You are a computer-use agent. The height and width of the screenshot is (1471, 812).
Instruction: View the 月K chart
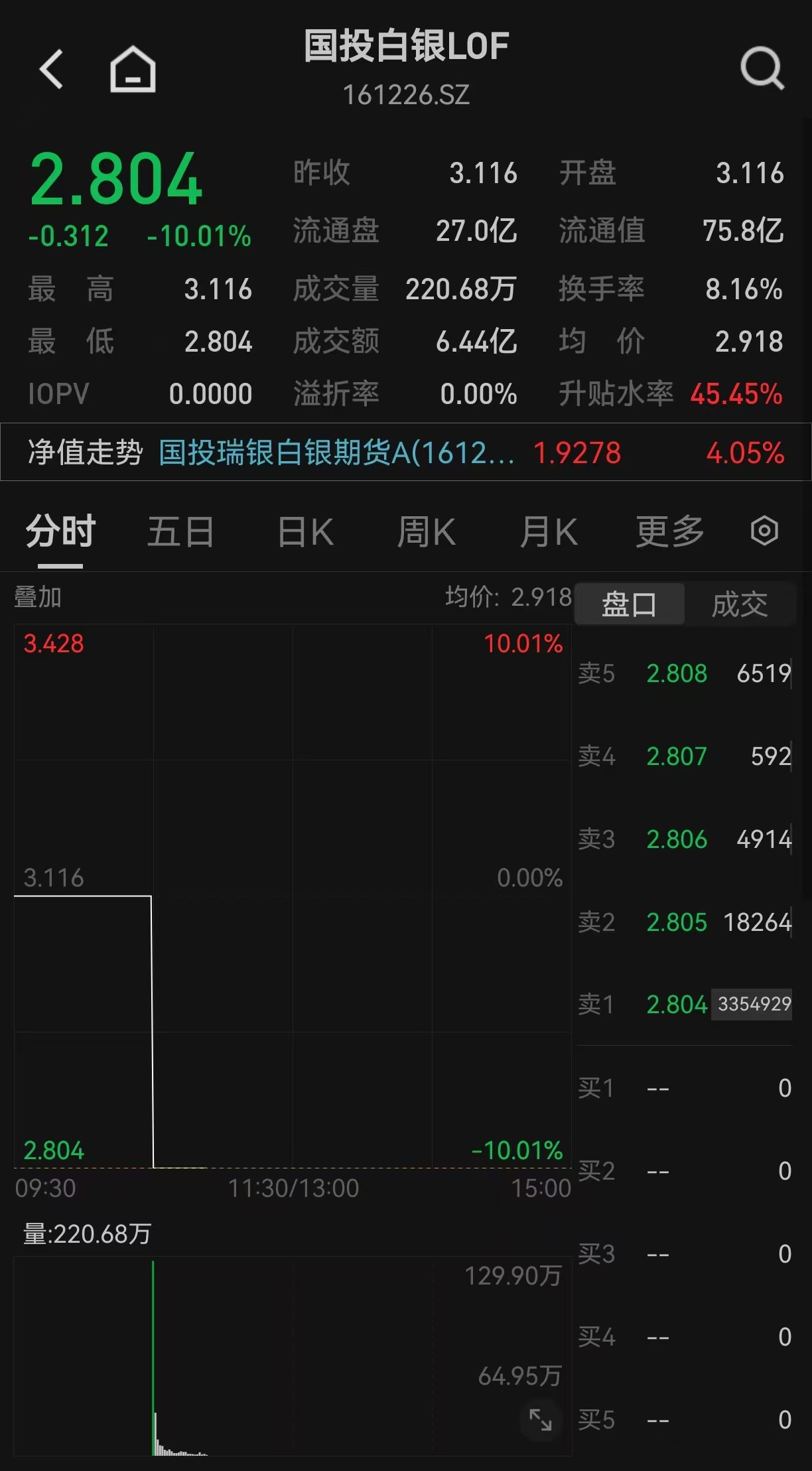coord(548,532)
